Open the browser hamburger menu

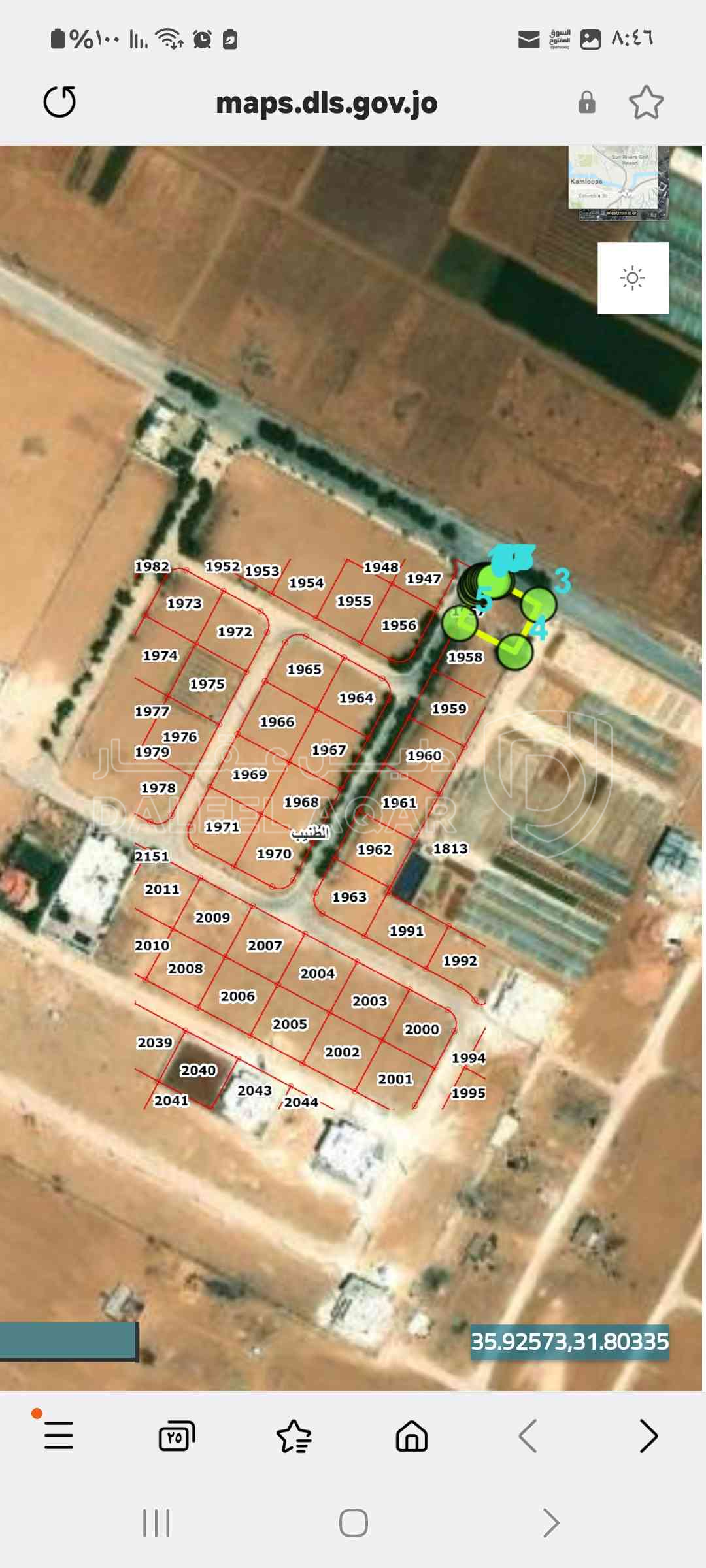pos(58,1436)
